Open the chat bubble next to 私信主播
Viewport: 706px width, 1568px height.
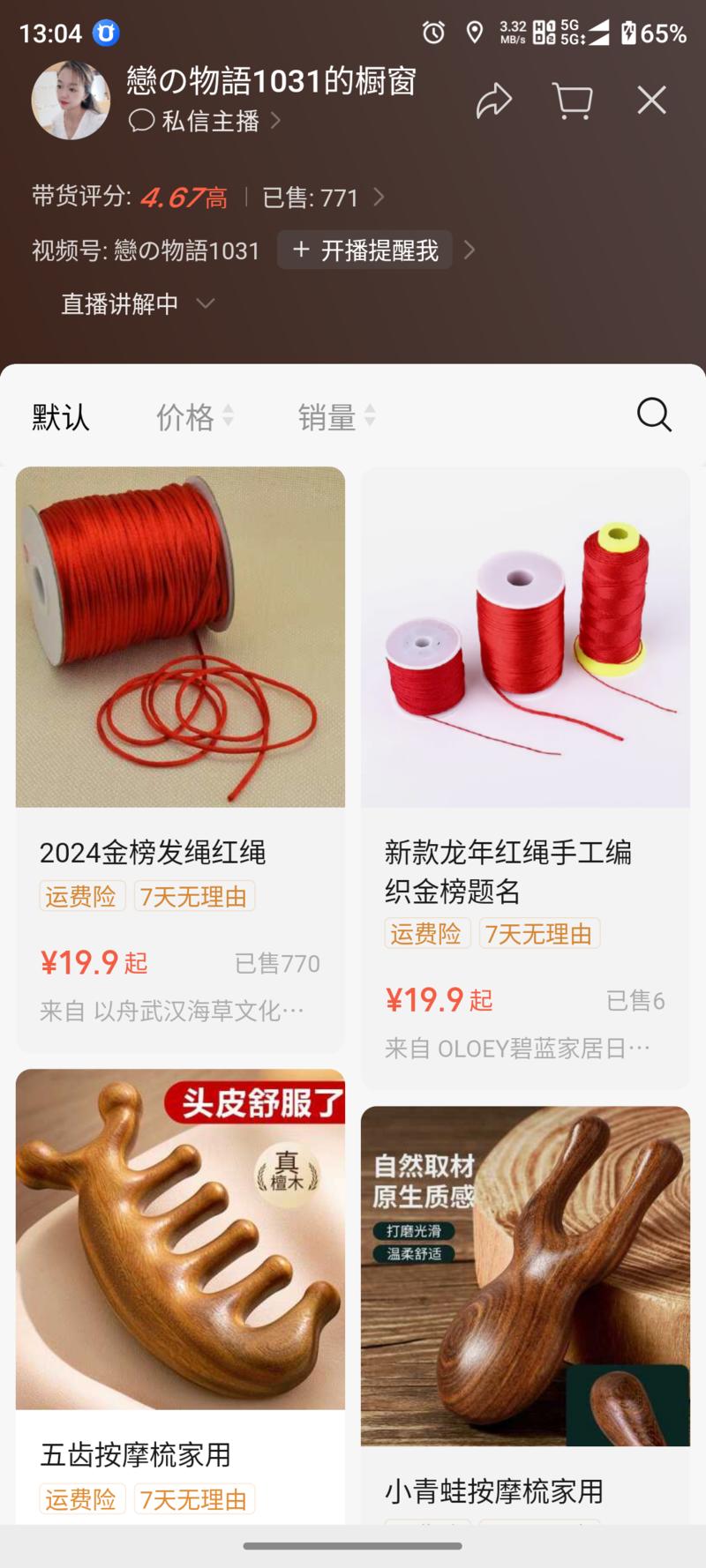(139, 121)
